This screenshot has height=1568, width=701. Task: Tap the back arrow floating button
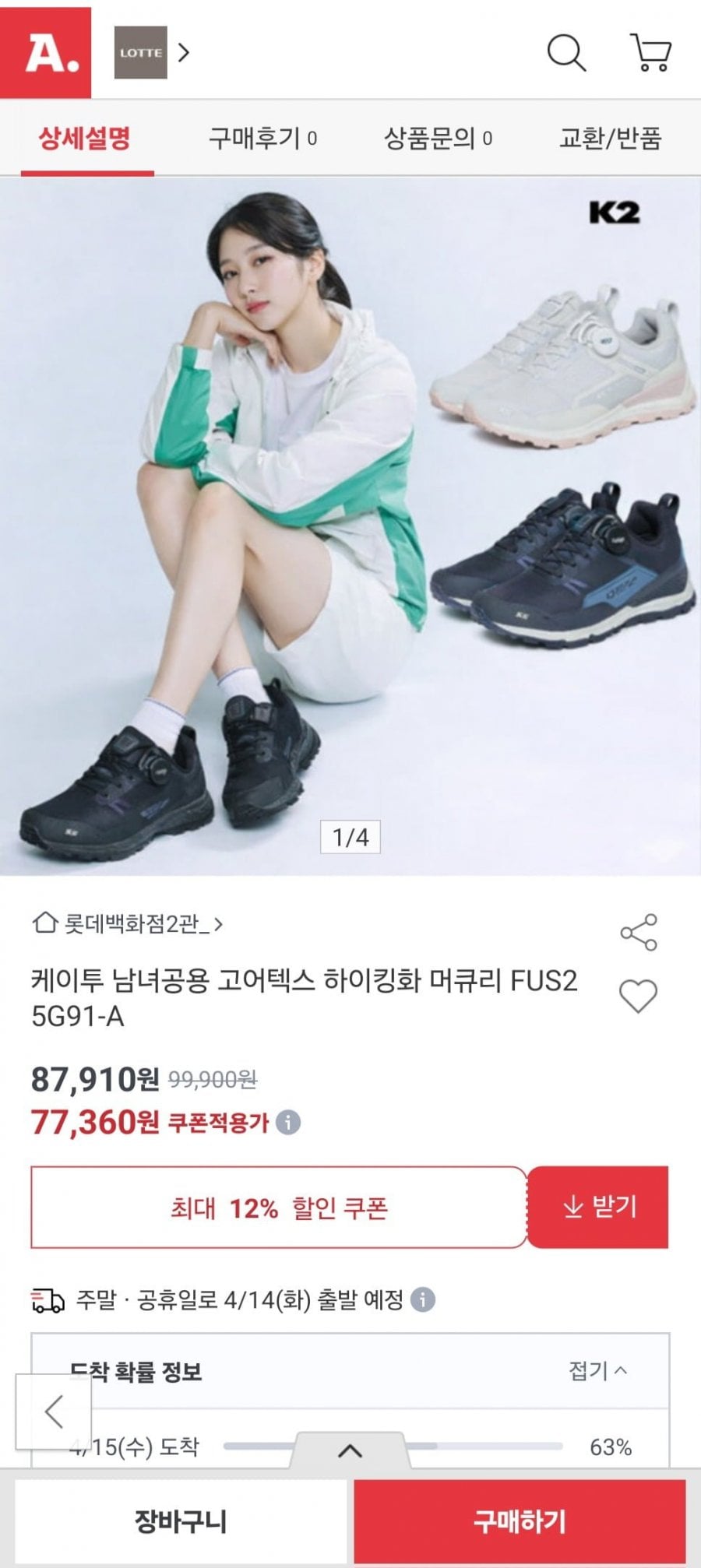(x=54, y=1412)
